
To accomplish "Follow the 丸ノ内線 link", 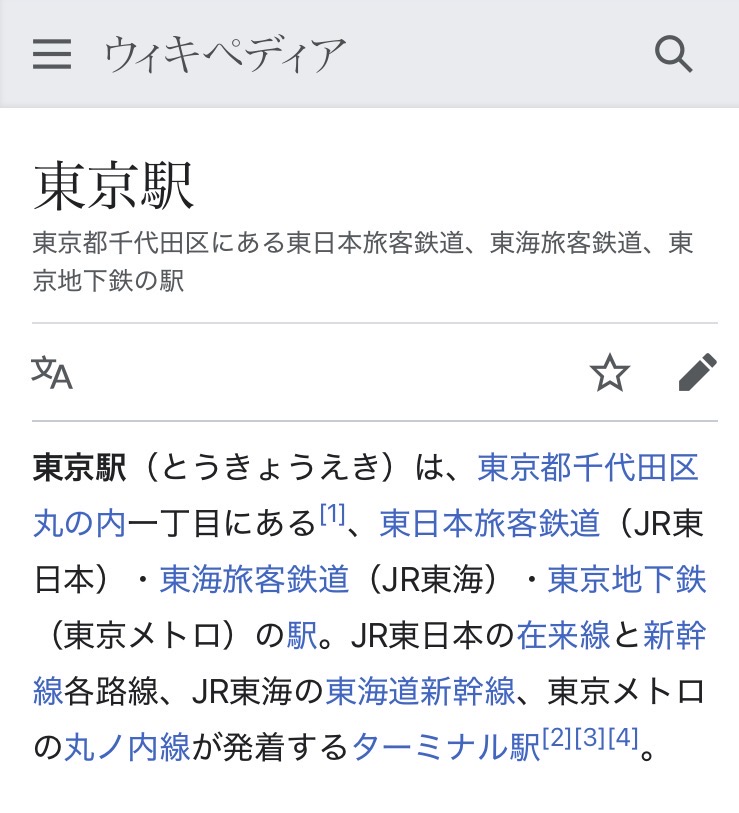I will click(127, 747).
